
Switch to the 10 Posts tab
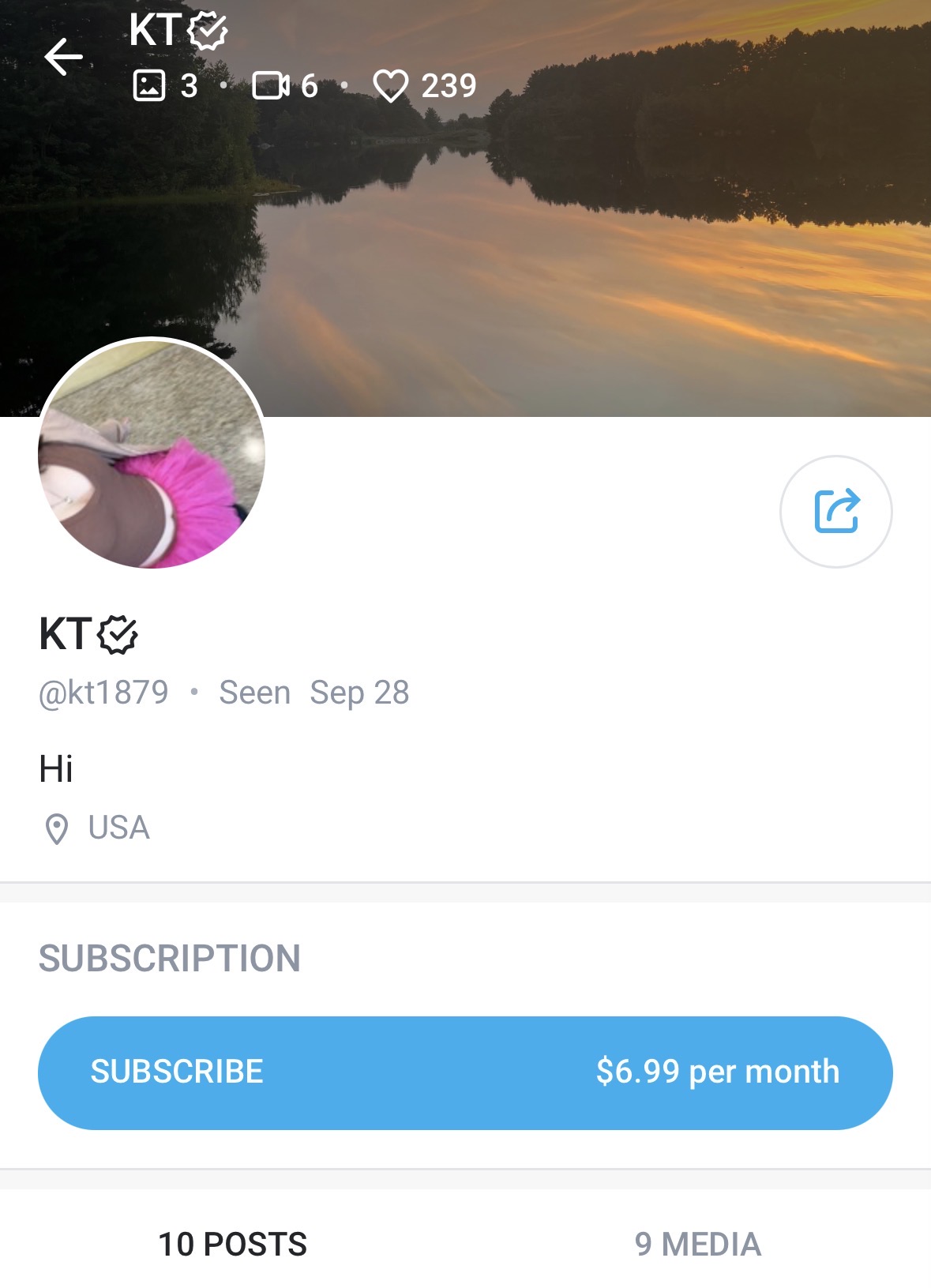pos(232,1244)
